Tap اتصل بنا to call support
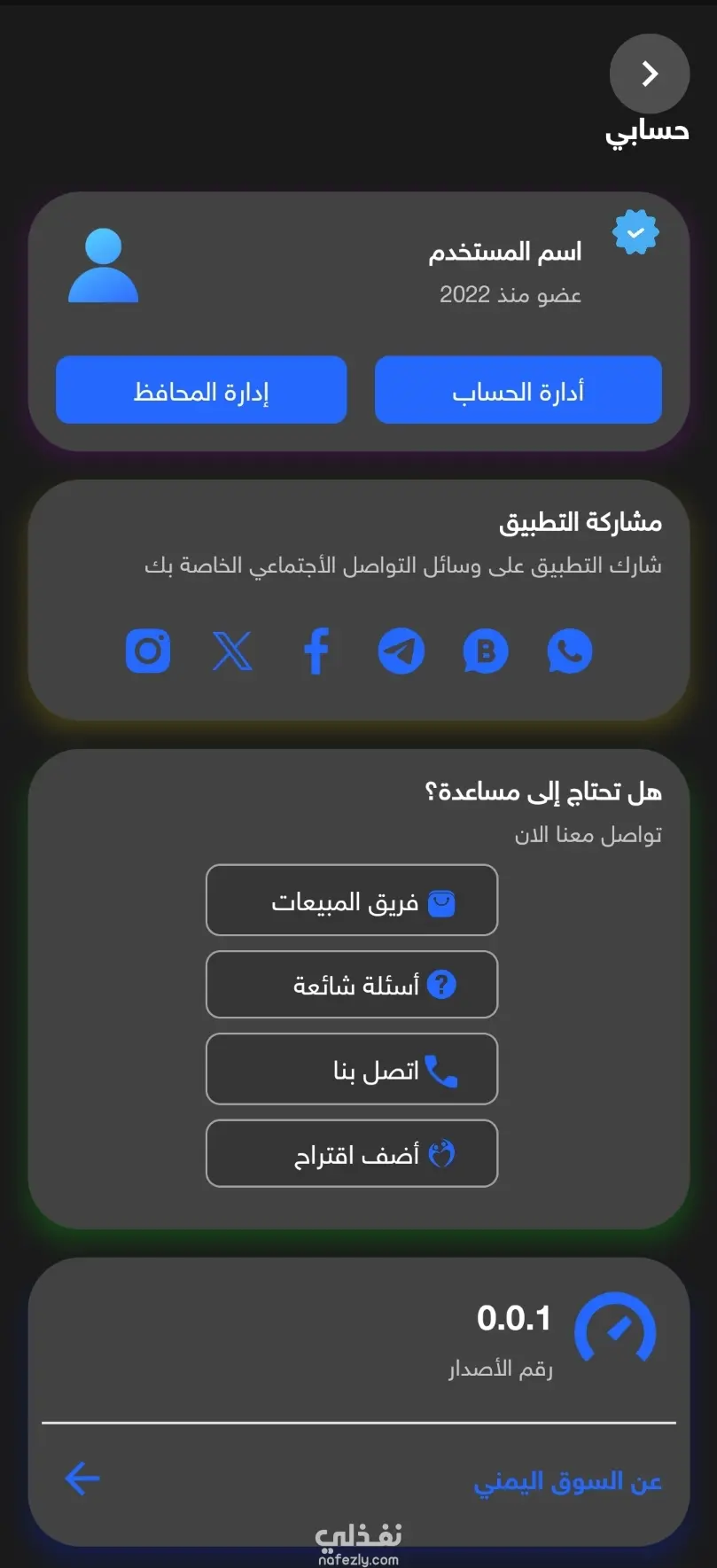This screenshot has width=717, height=1568. pyautogui.click(x=352, y=1069)
